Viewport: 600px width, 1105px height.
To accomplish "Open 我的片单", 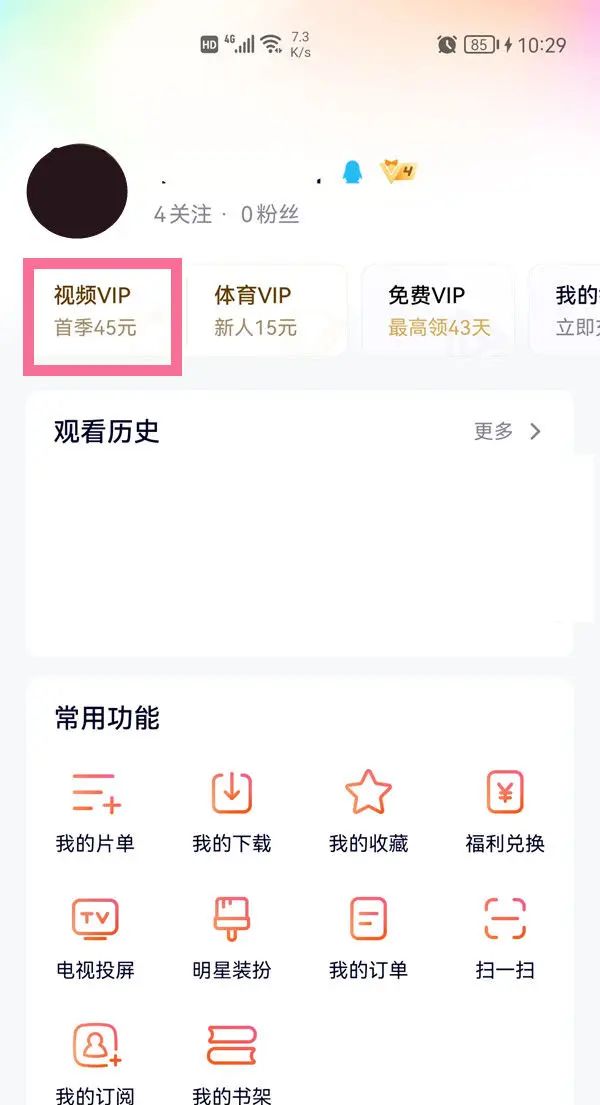I will [95, 811].
